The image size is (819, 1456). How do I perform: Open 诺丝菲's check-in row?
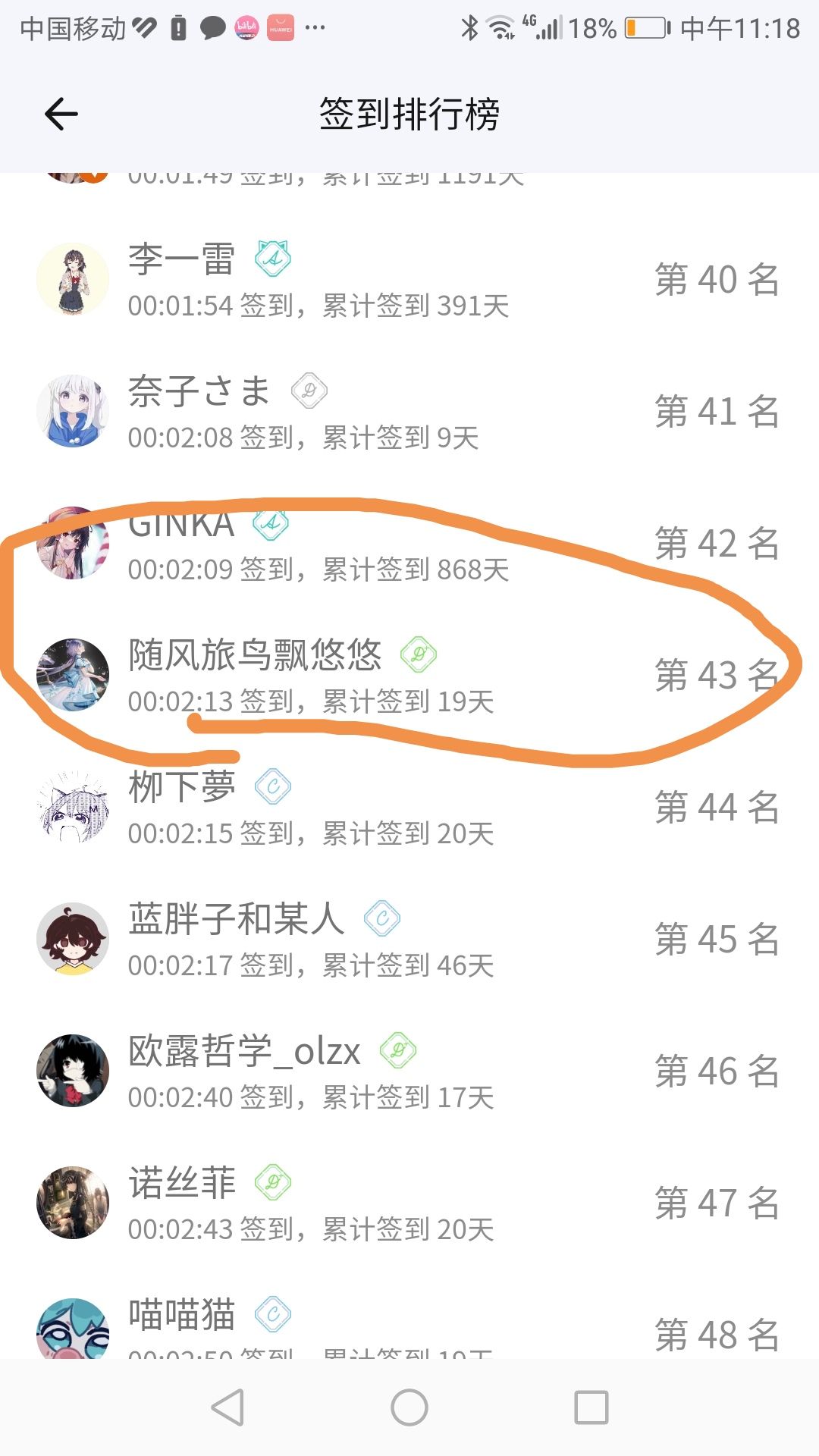click(409, 1203)
